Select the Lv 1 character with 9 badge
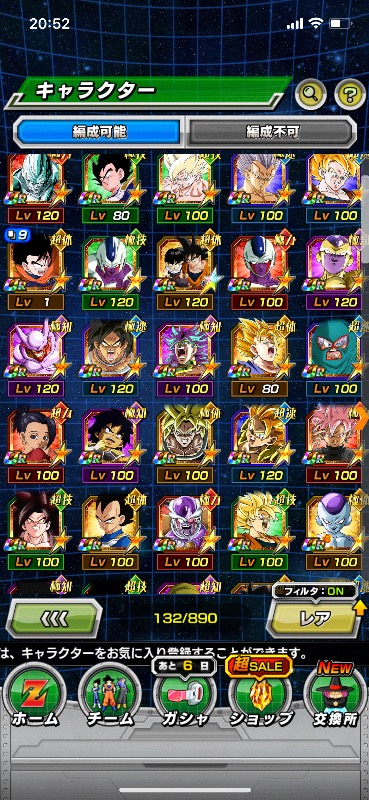The image size is (369, 800). click(x=35, y=270)
